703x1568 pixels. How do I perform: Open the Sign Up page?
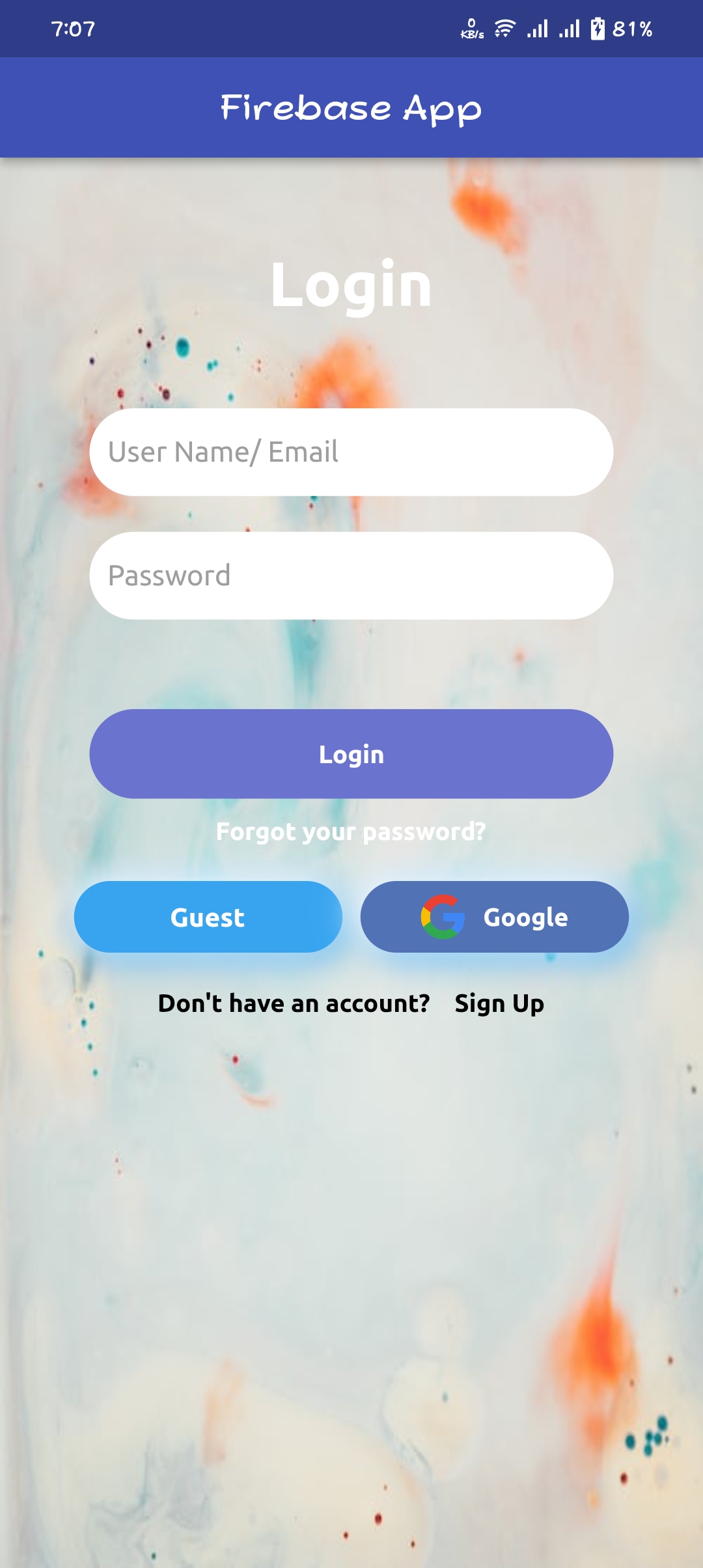498,1003
